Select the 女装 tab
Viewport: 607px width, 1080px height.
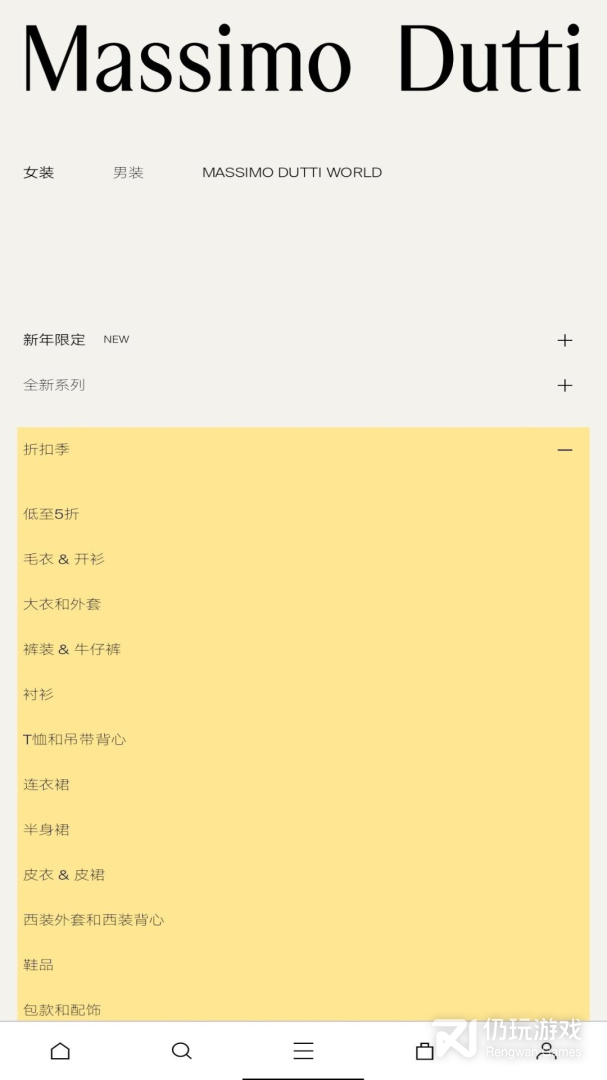(x=39, y=172)
